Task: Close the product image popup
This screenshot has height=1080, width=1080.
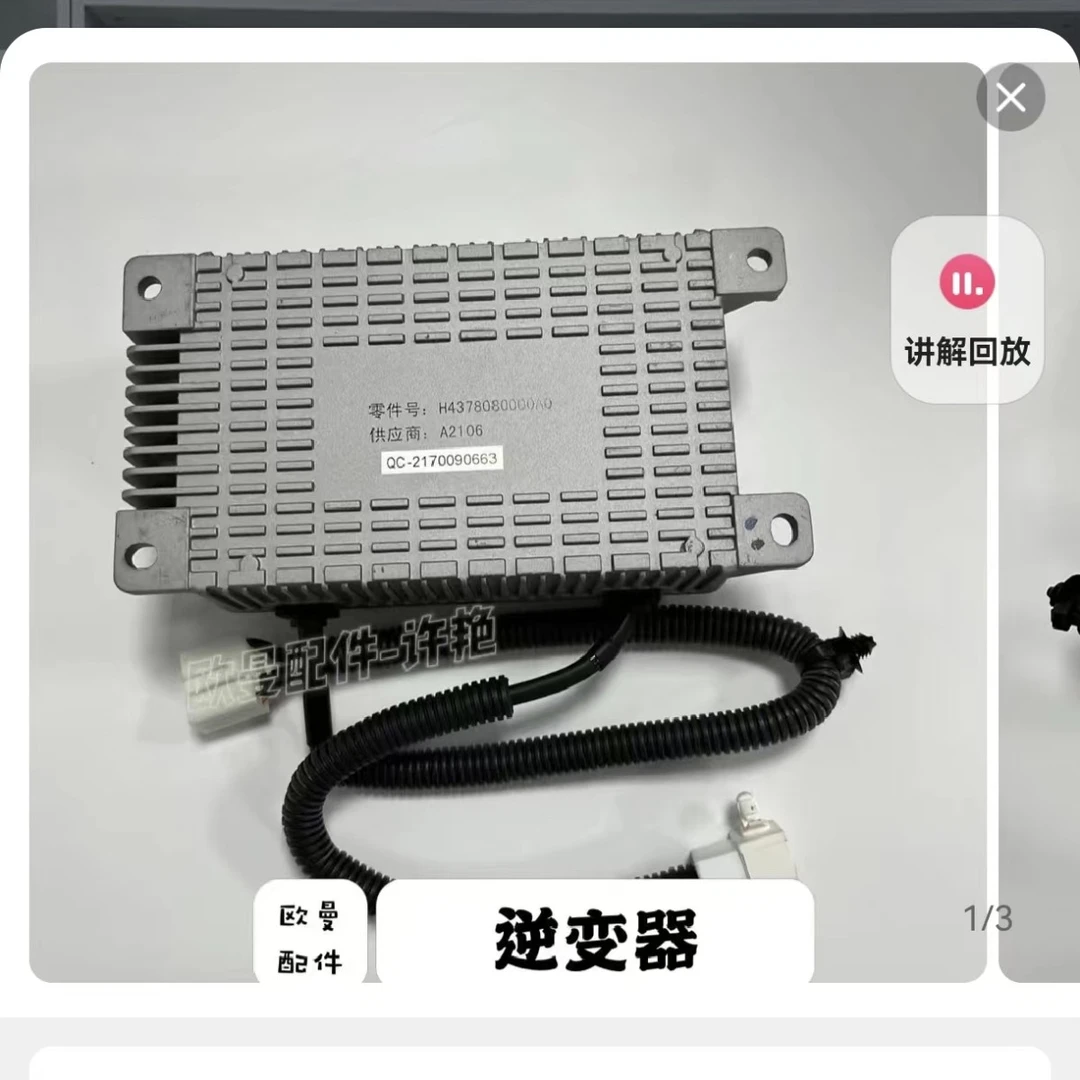Action: point(1010,97)
